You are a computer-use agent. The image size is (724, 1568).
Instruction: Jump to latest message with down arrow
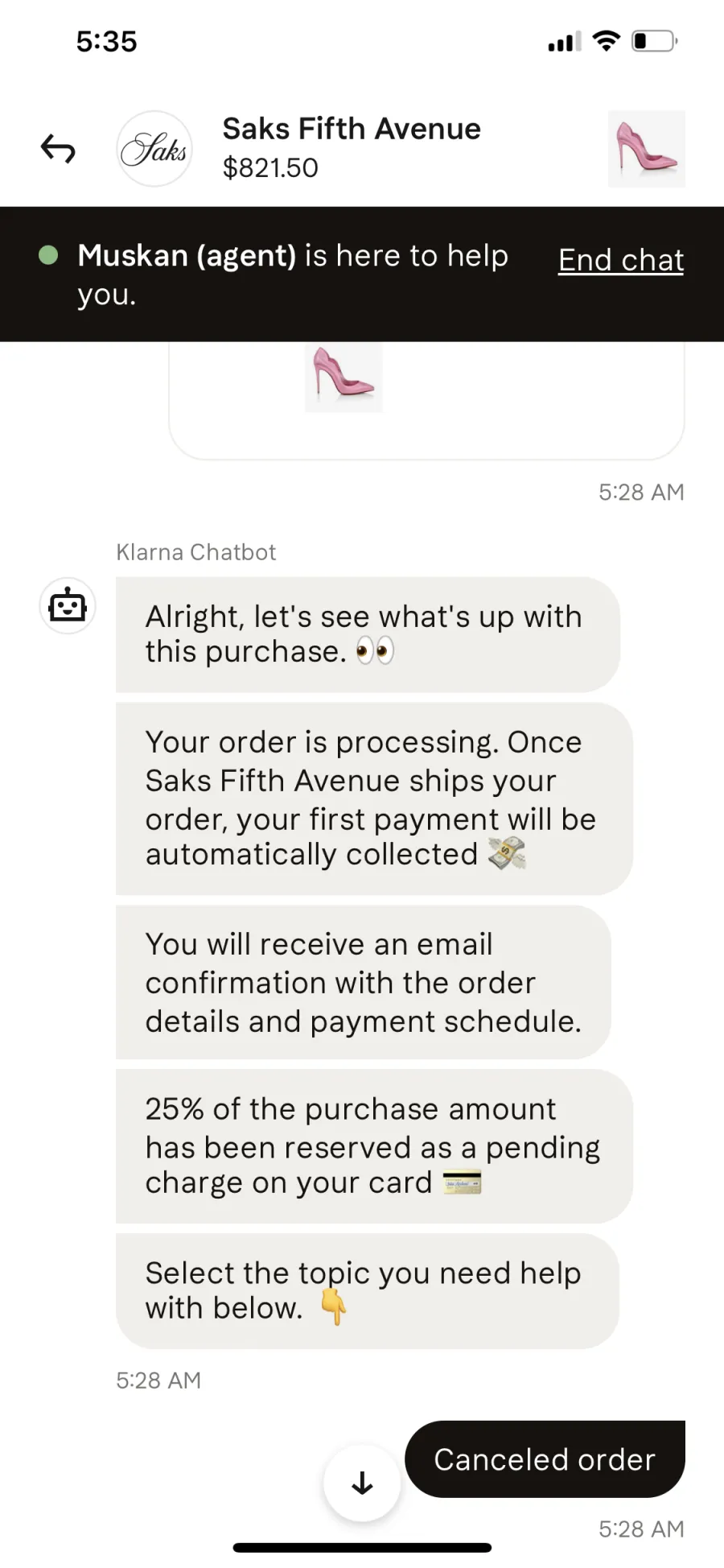(x=362, y=1483)
